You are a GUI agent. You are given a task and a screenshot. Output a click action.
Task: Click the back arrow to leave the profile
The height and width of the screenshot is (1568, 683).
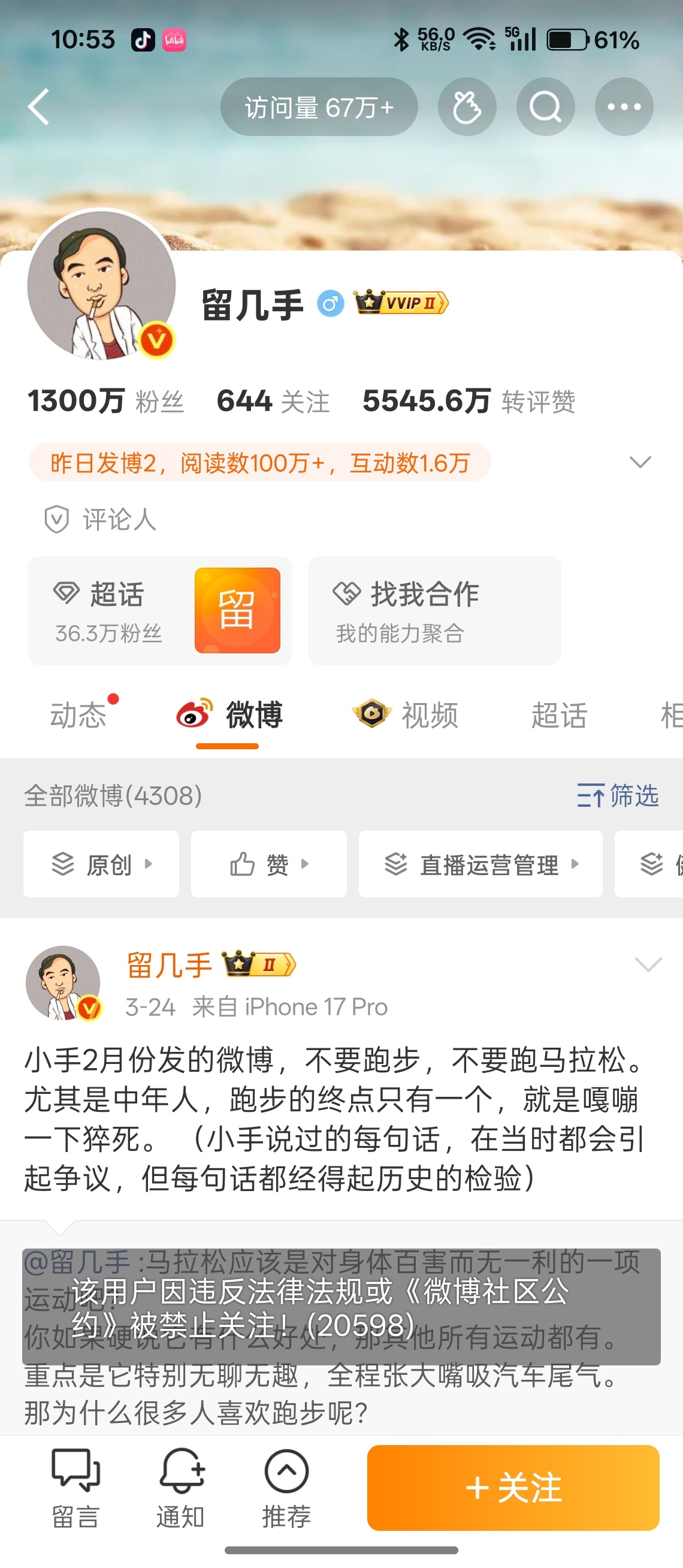[38, 107]
